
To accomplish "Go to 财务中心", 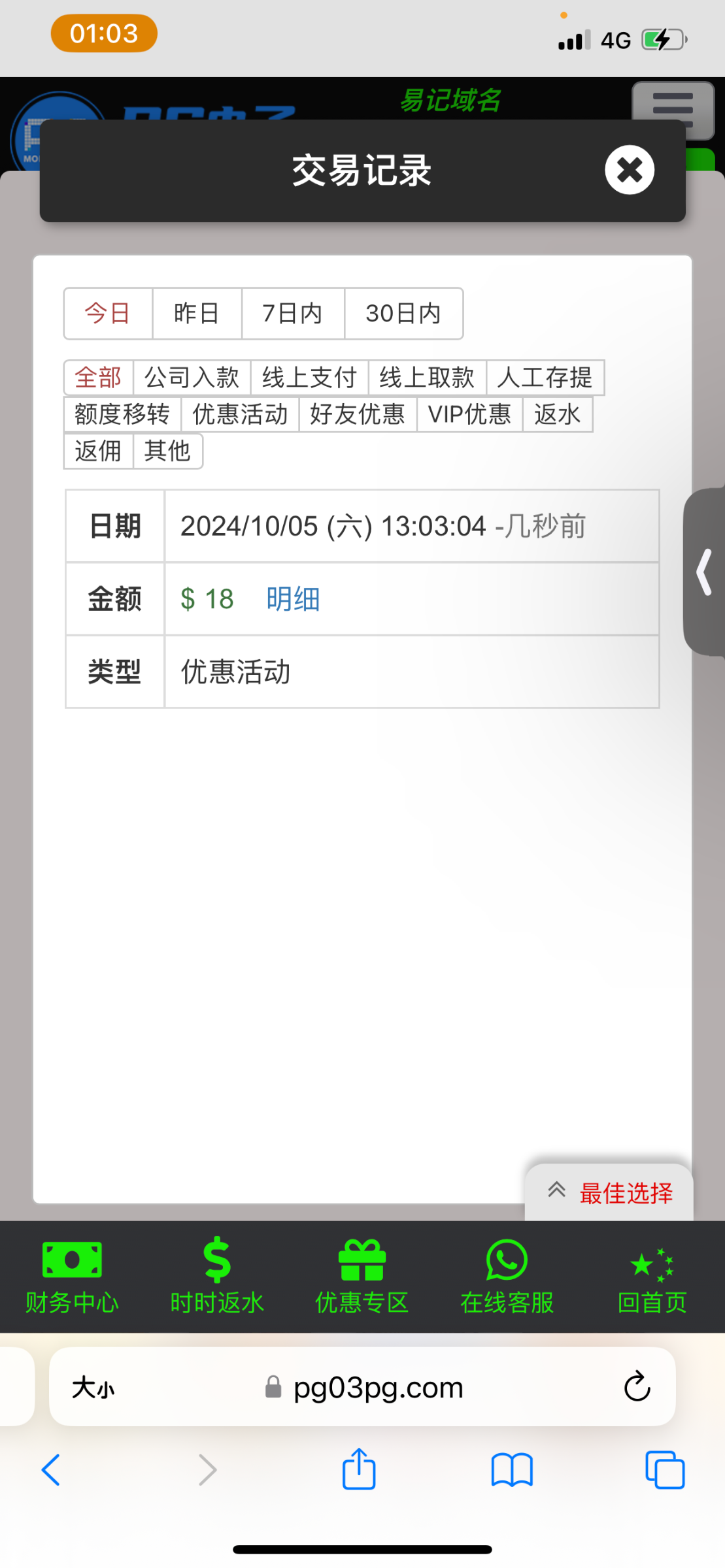I will [72, 1276].
